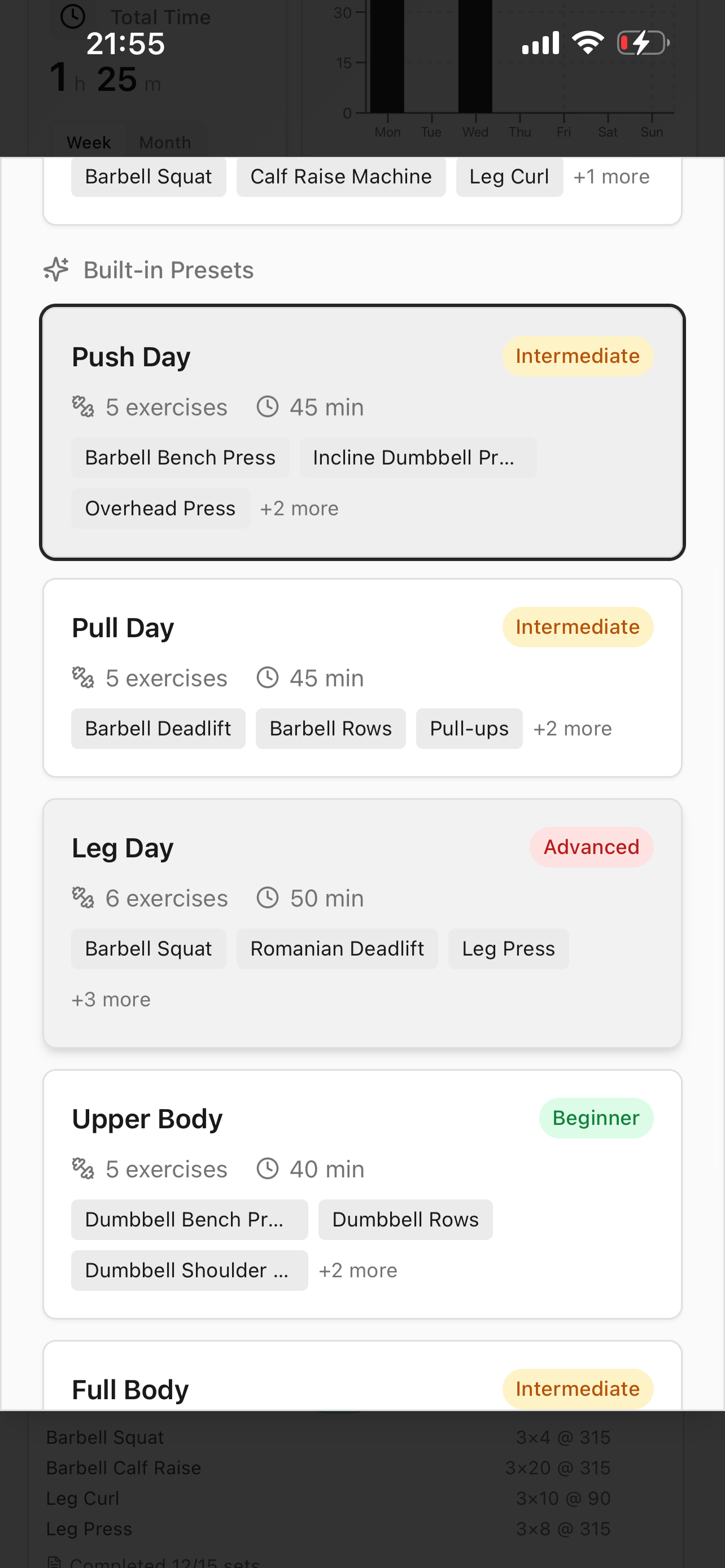Viewport: 725px width, 1568px height.
Task: Click the dumbbell icon on the Pull Day card
Action: point(84,677)
